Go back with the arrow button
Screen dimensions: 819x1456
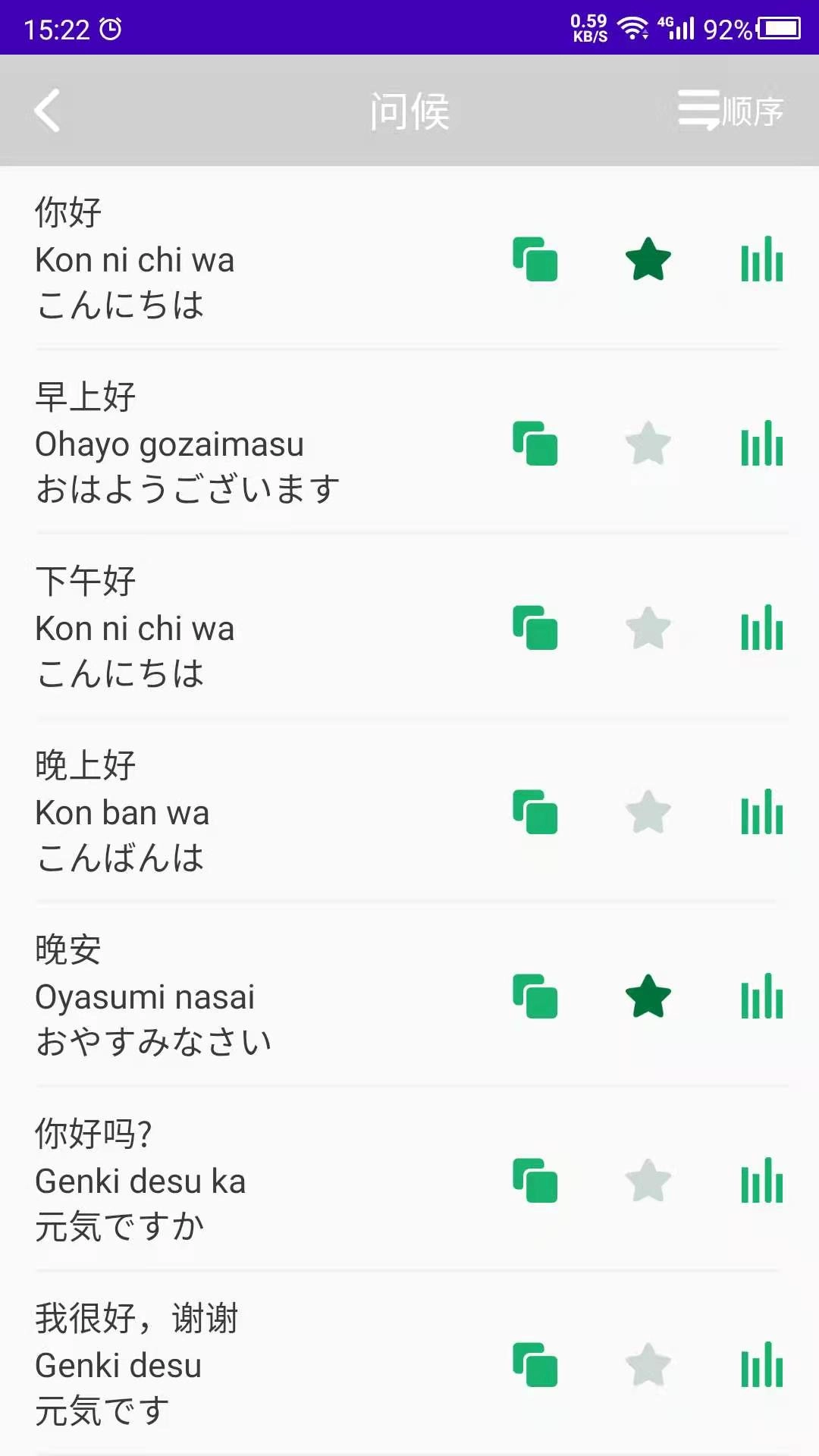click(x=47, y=111)
